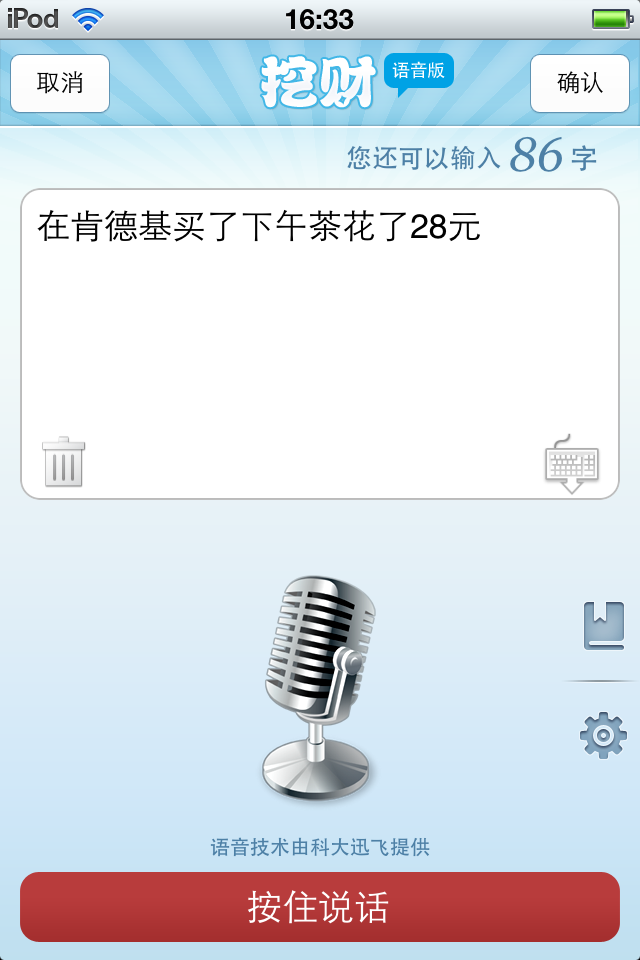Viewport: 640px width, 960px height.
Task: Confirm the entry with 确认
Action: (580, 83)
